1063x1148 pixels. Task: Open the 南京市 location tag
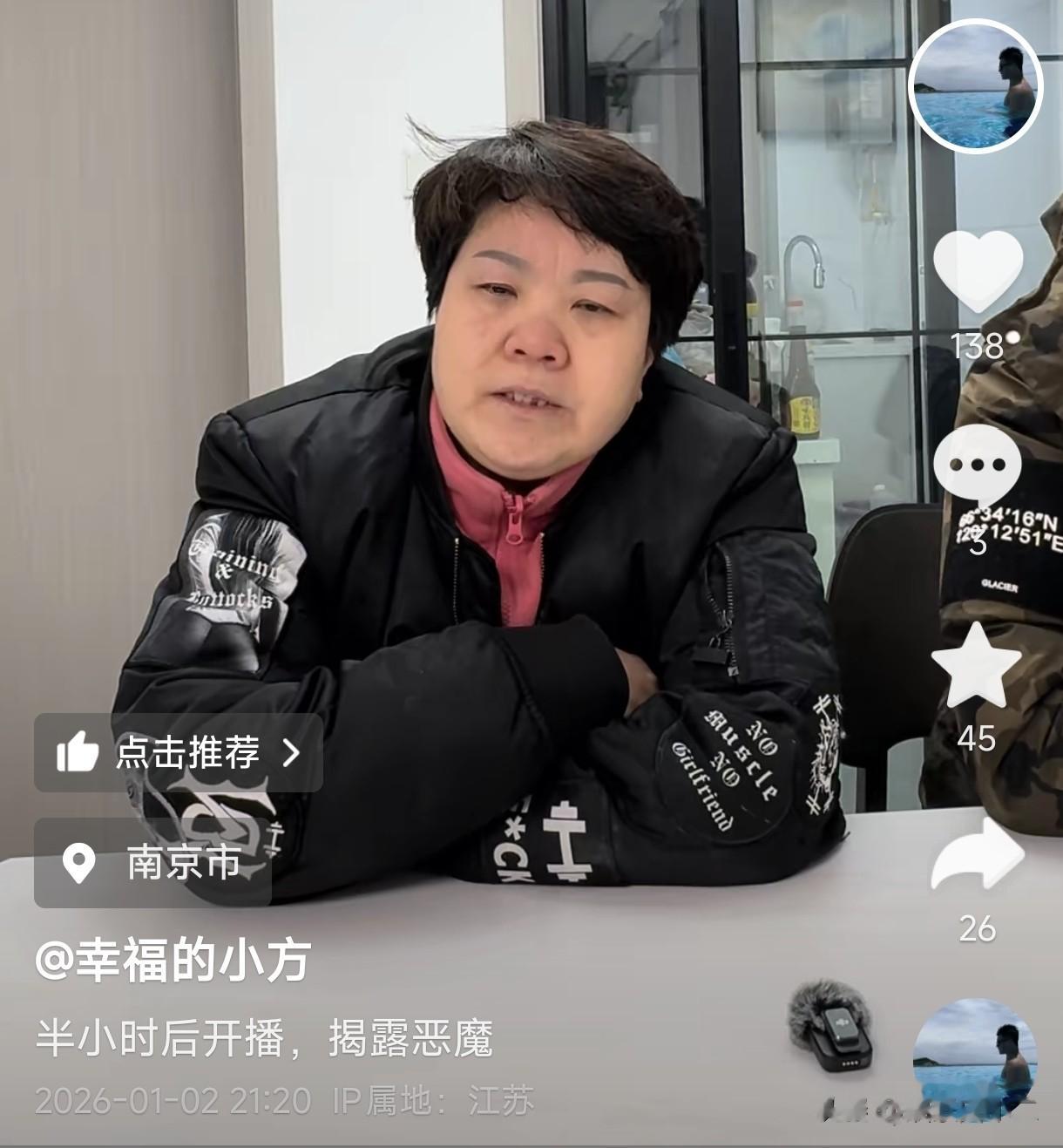pos(152,863)
